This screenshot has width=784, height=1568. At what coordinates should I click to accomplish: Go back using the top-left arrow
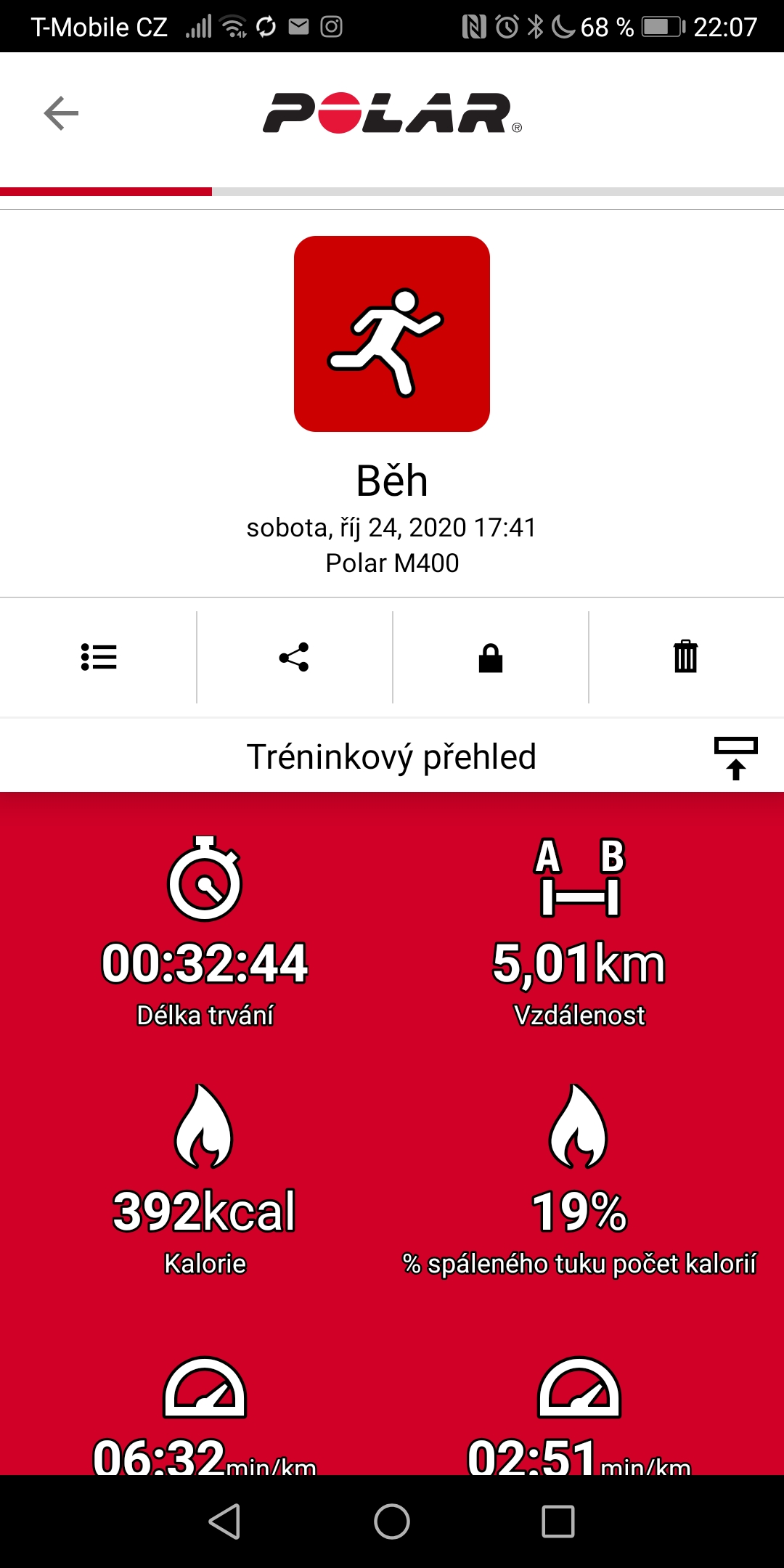(61, 113)
